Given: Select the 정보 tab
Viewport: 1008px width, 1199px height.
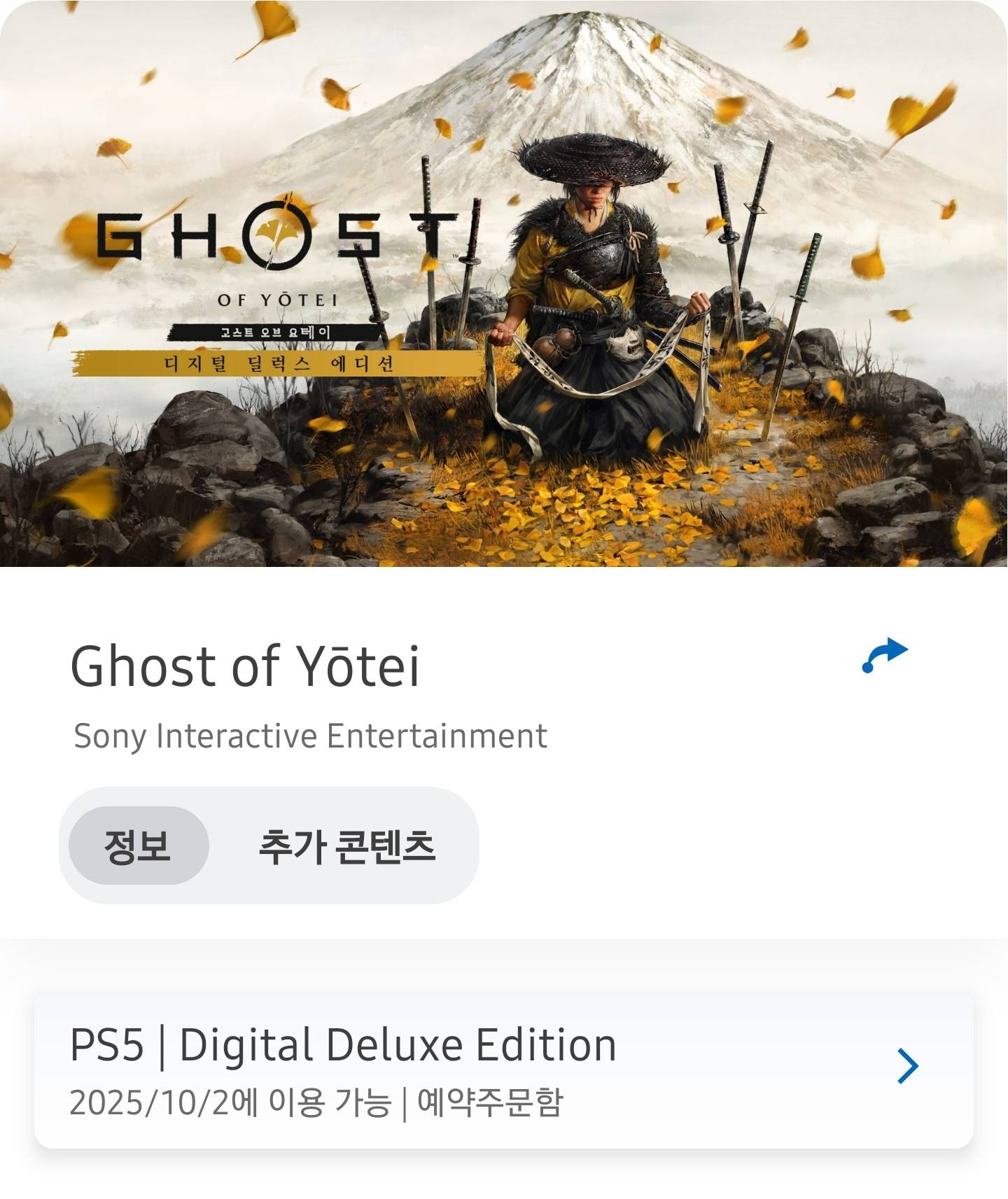Looking at the screenshot, I should tap(139, 846).
